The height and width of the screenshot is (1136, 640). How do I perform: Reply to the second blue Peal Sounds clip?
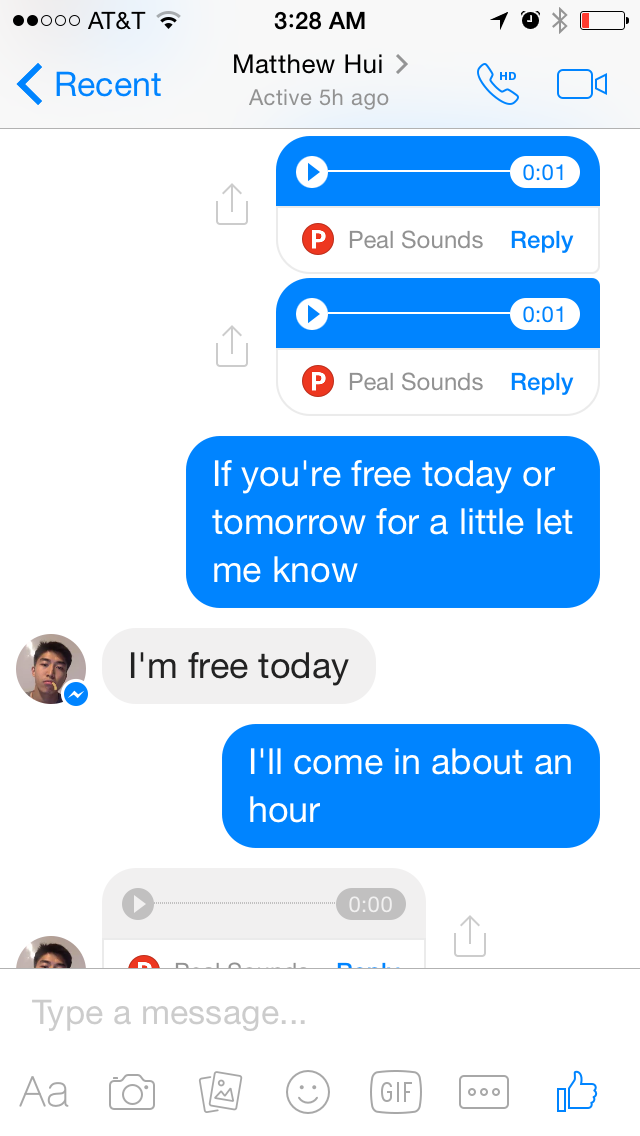[541, 382]
